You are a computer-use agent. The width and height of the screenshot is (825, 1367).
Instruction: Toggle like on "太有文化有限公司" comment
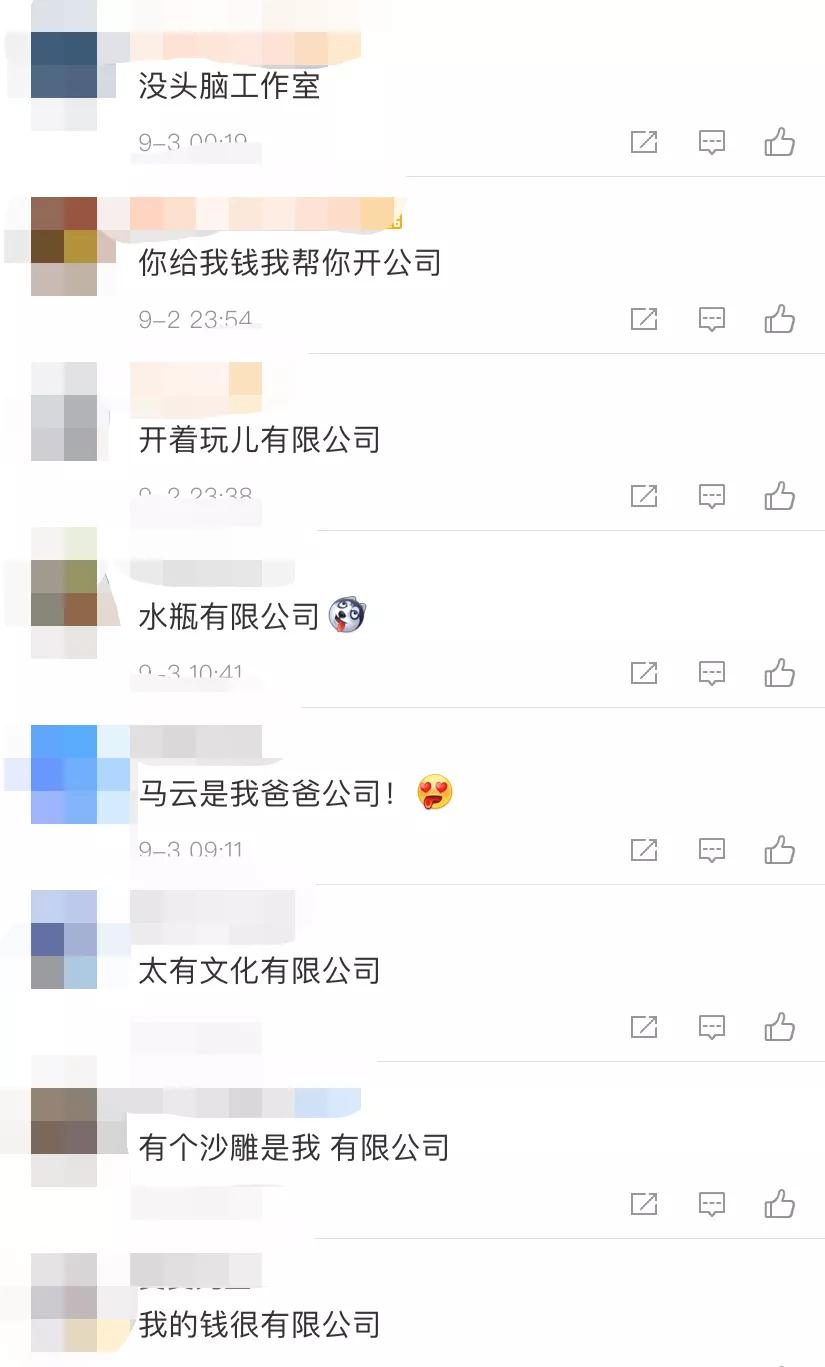[781, 1027]
